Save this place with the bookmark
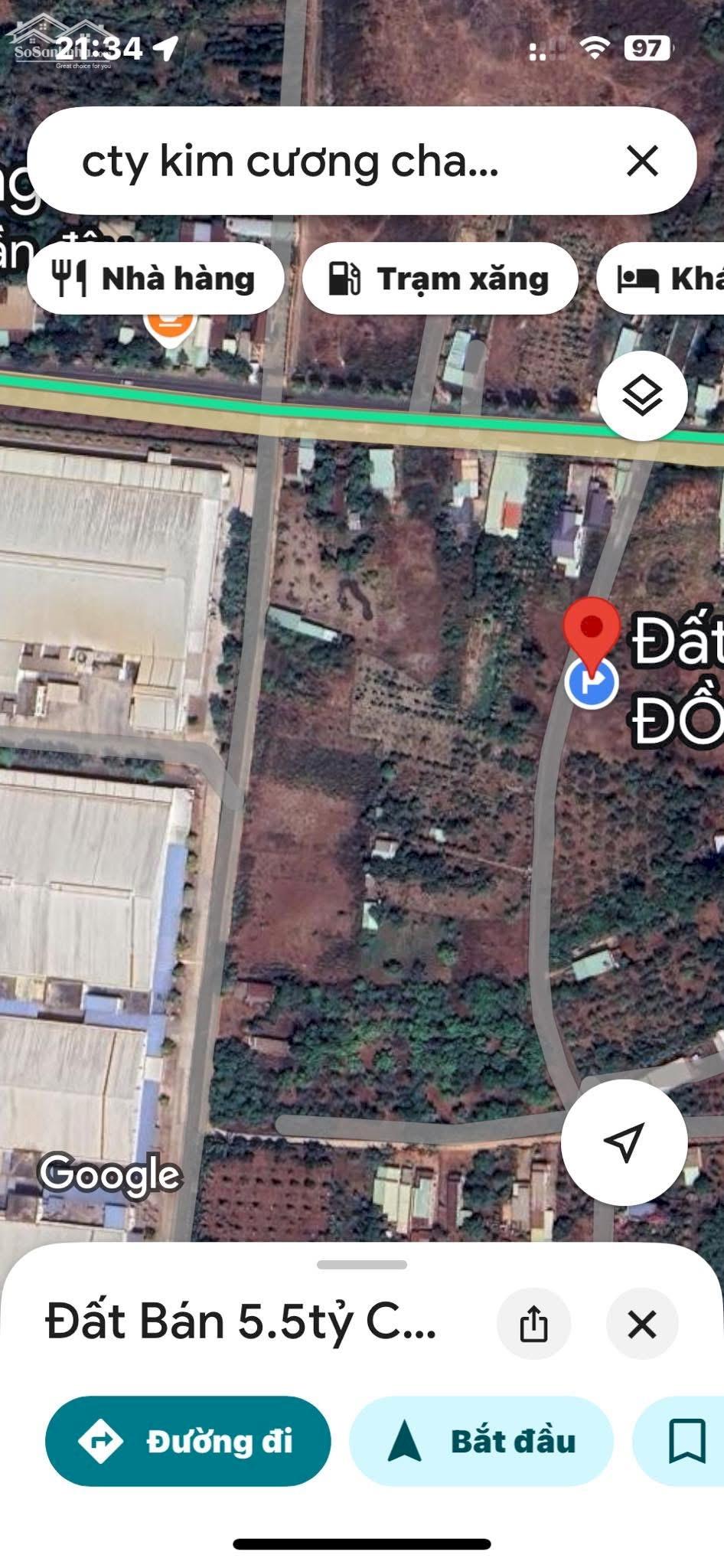The width and height of the screenshot is (724, 1568). click(x=685, y=1441)
